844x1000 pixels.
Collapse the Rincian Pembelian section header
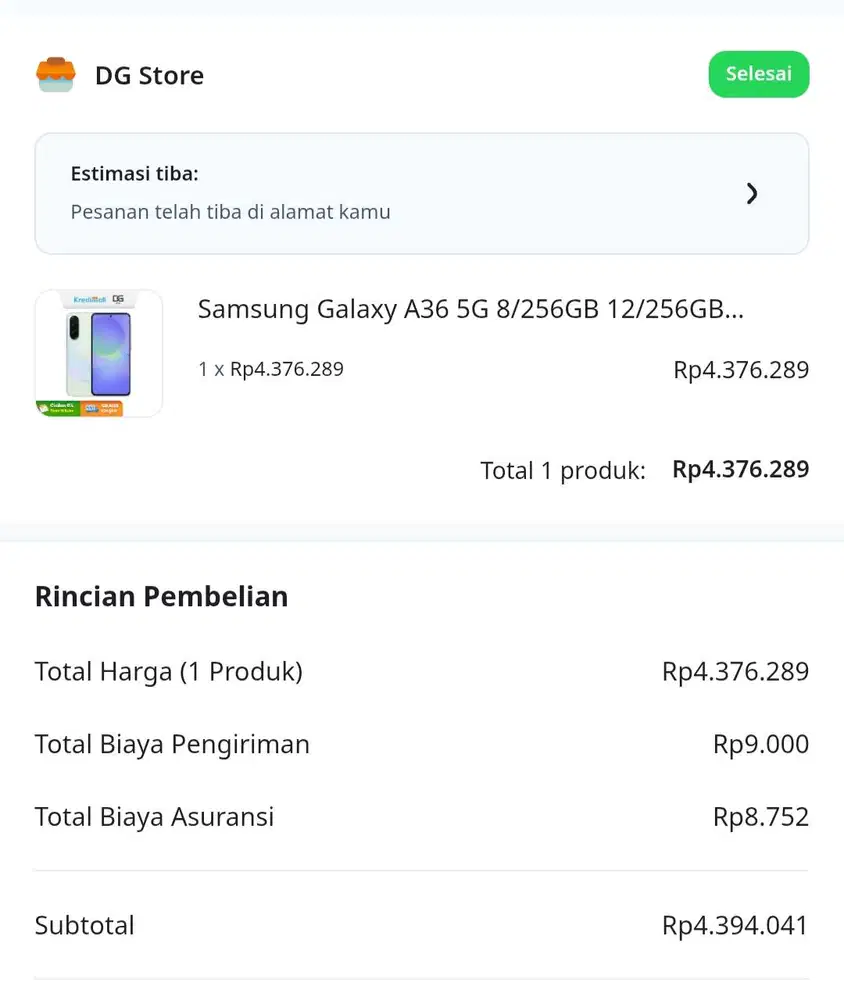click(161, 596)
